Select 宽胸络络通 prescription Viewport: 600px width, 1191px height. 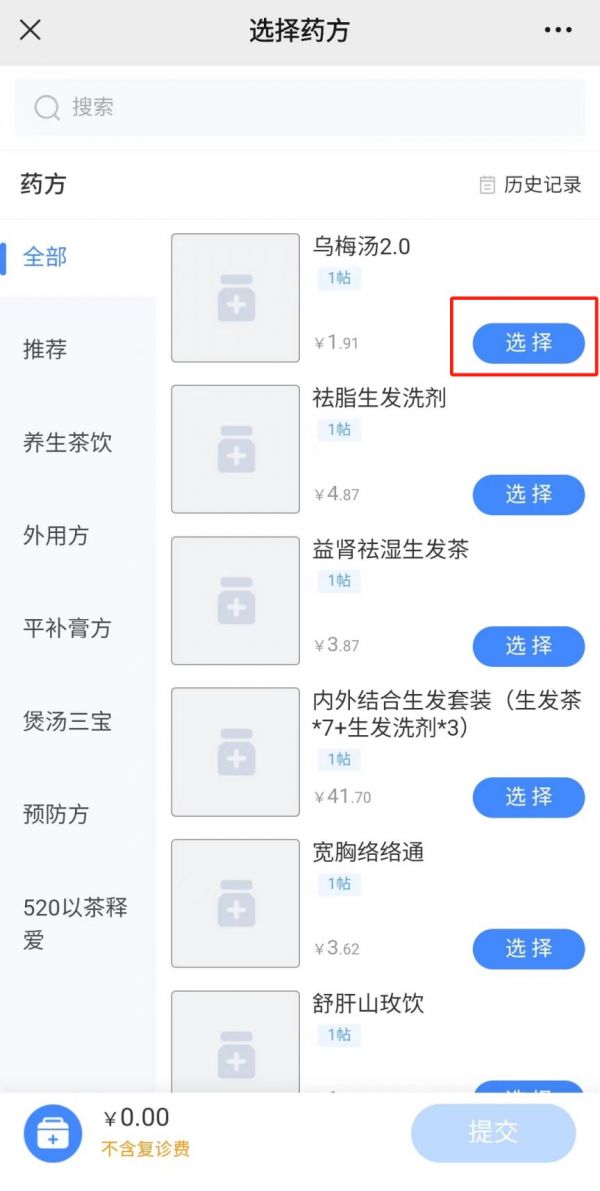[529, 948]
